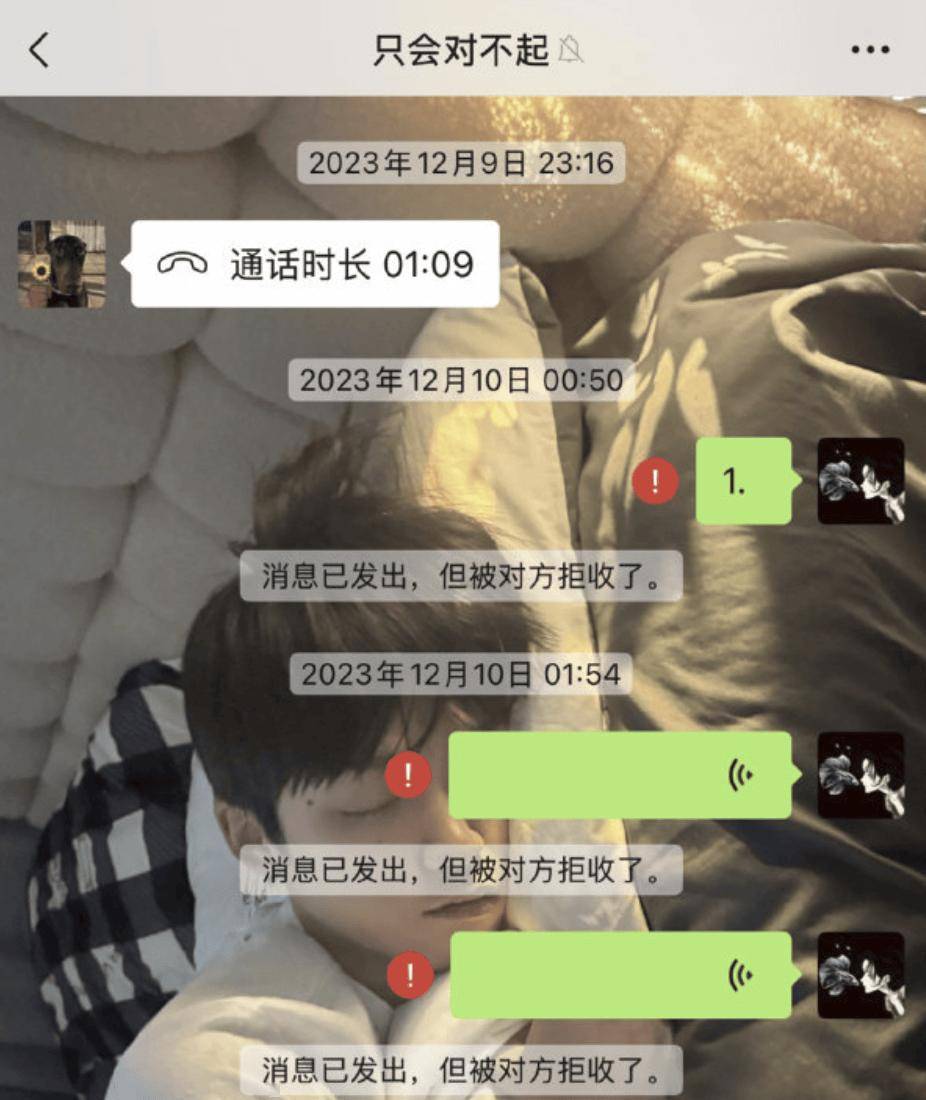This screenshot has height=1100, width=926.
Task: Resend the failed "1." message via red icon
Action: tap(655, 482)
